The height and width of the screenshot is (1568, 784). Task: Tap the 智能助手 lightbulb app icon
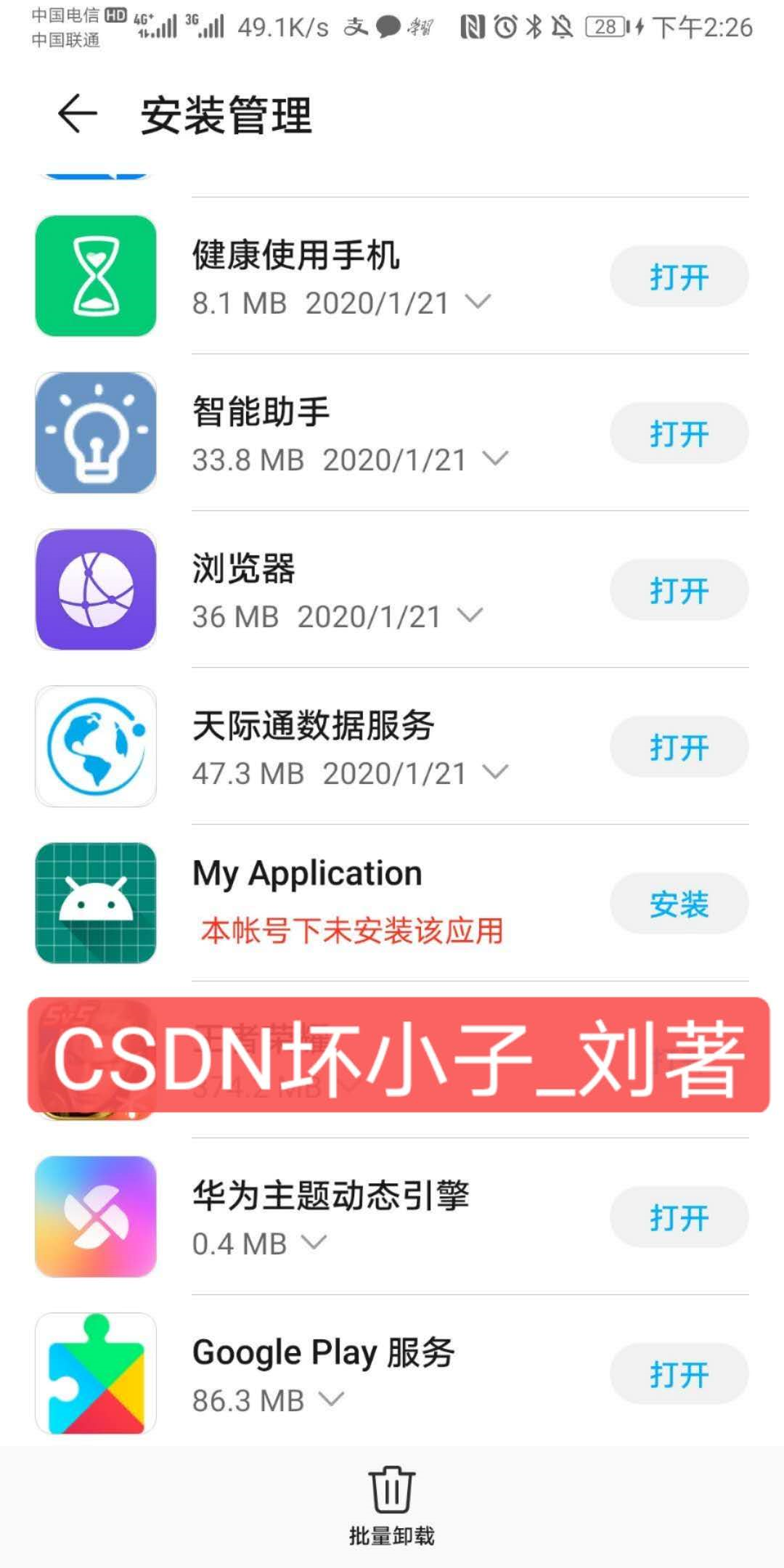95,431
